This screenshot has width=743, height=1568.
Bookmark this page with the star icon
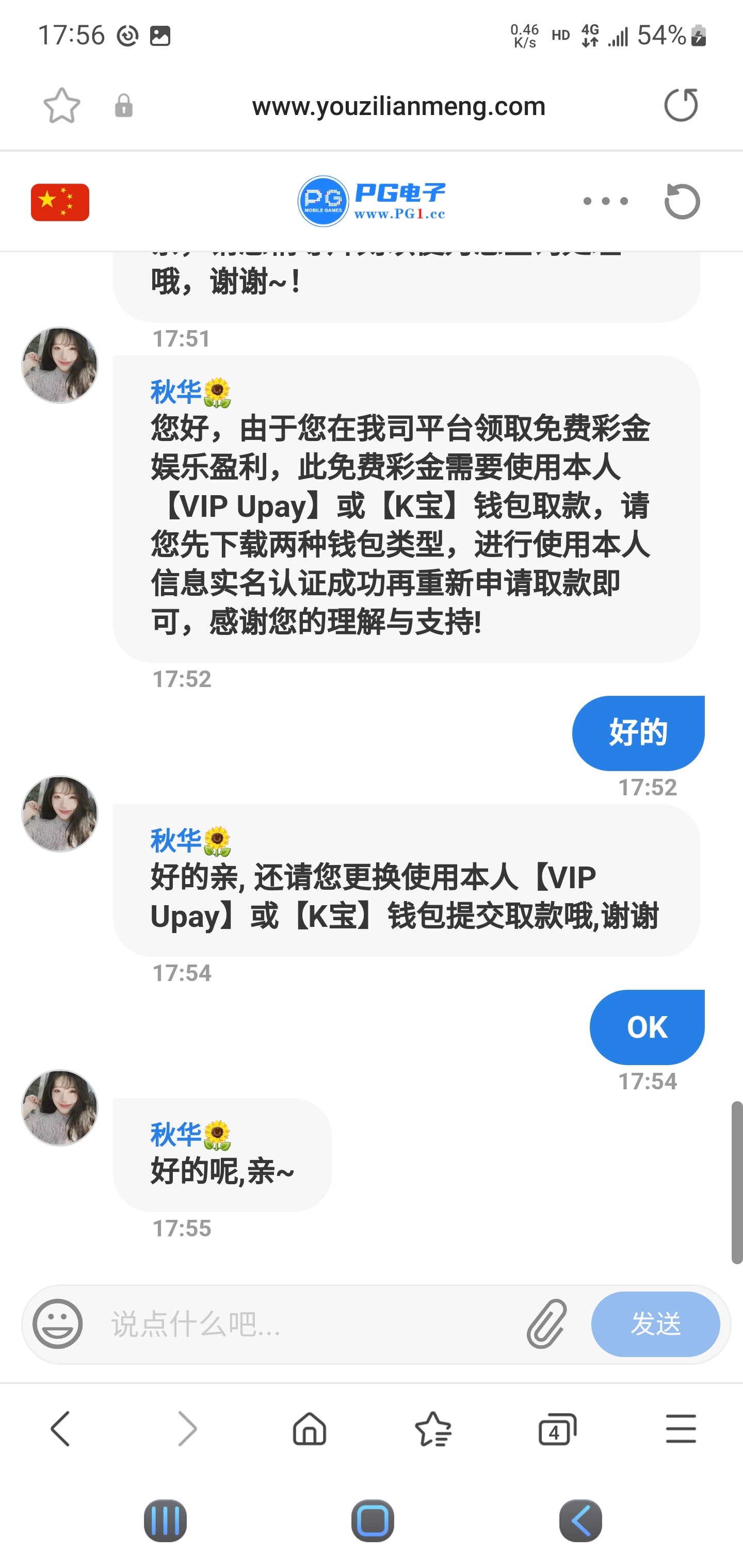(x=61, y=105)
